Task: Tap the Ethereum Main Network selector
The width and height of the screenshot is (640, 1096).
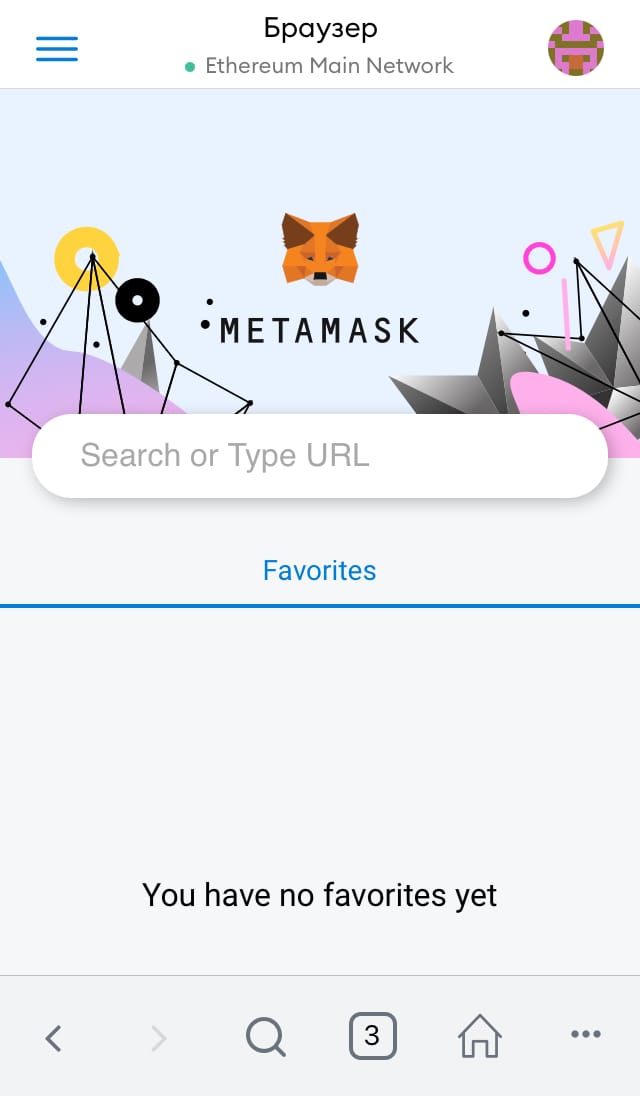Action: [x=319, y=66]
